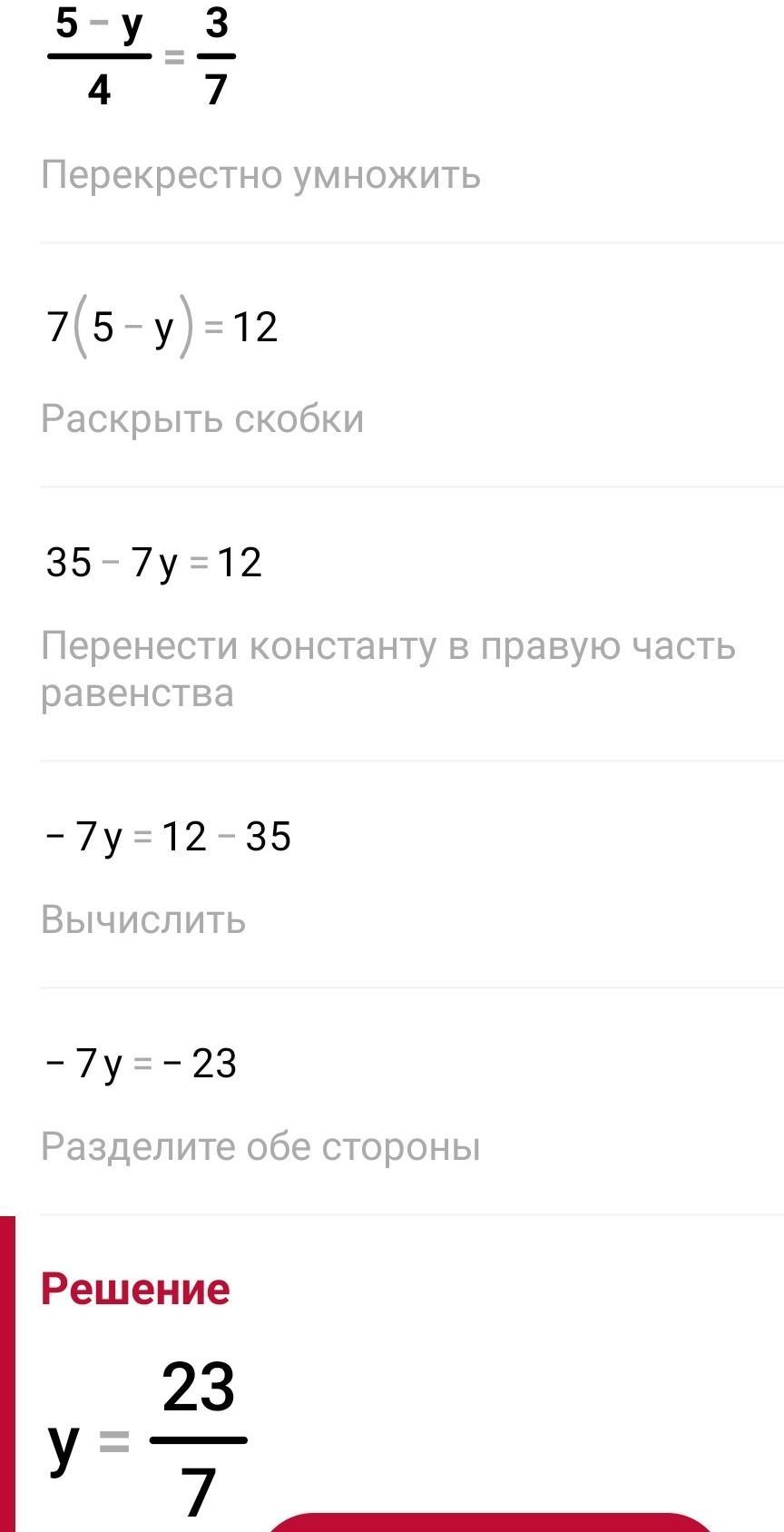Image resolution: width=784 pixels, height=1532 pixels.
Task: Tap the red button below the solution
Action: click(x=490, y=1523)
